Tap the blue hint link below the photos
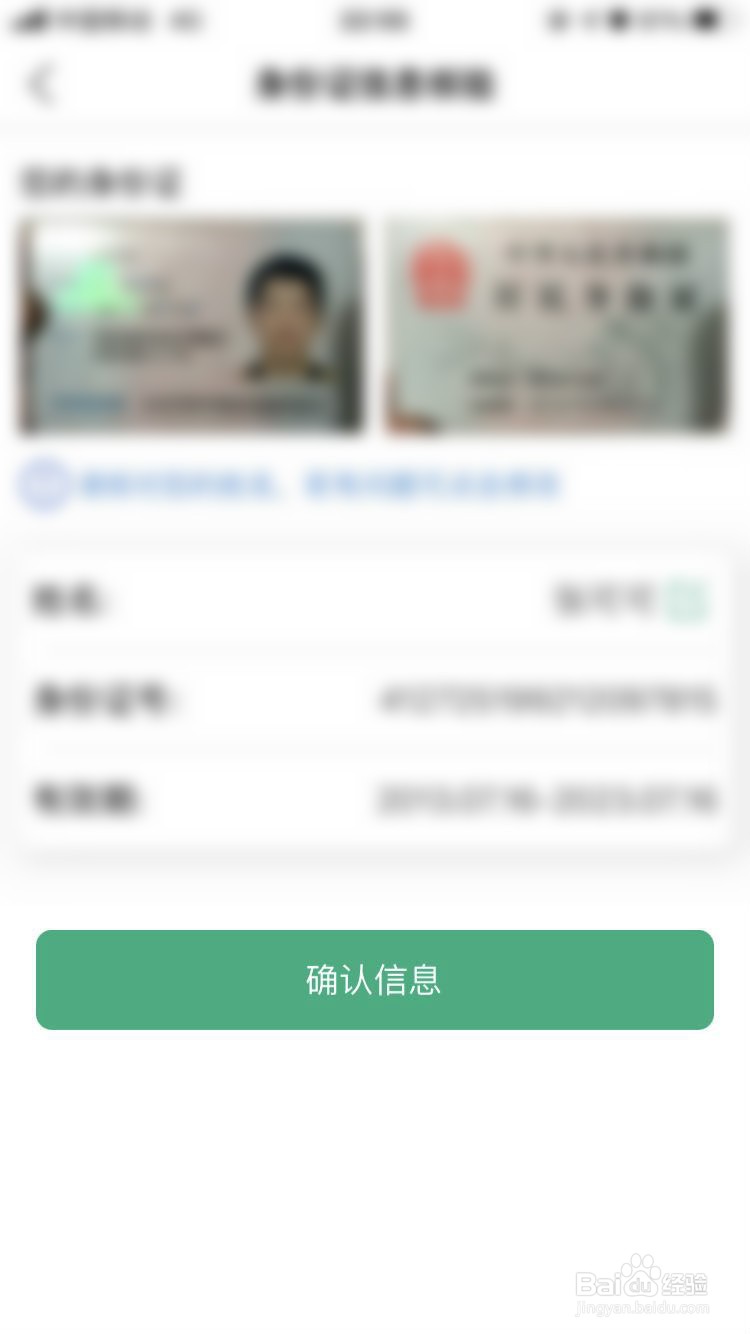 [x=320, y=485]
